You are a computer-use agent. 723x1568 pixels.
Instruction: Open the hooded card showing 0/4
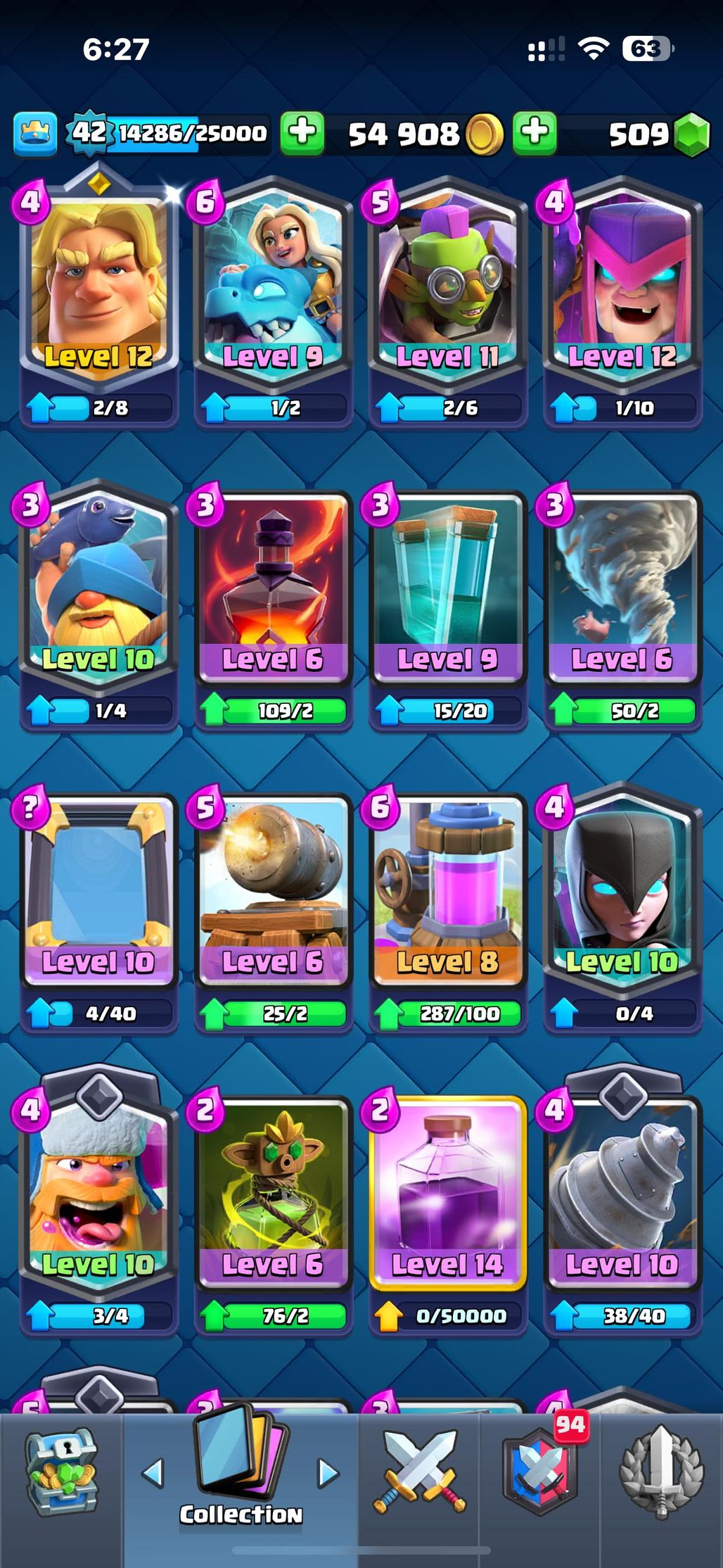click(622, 909)
